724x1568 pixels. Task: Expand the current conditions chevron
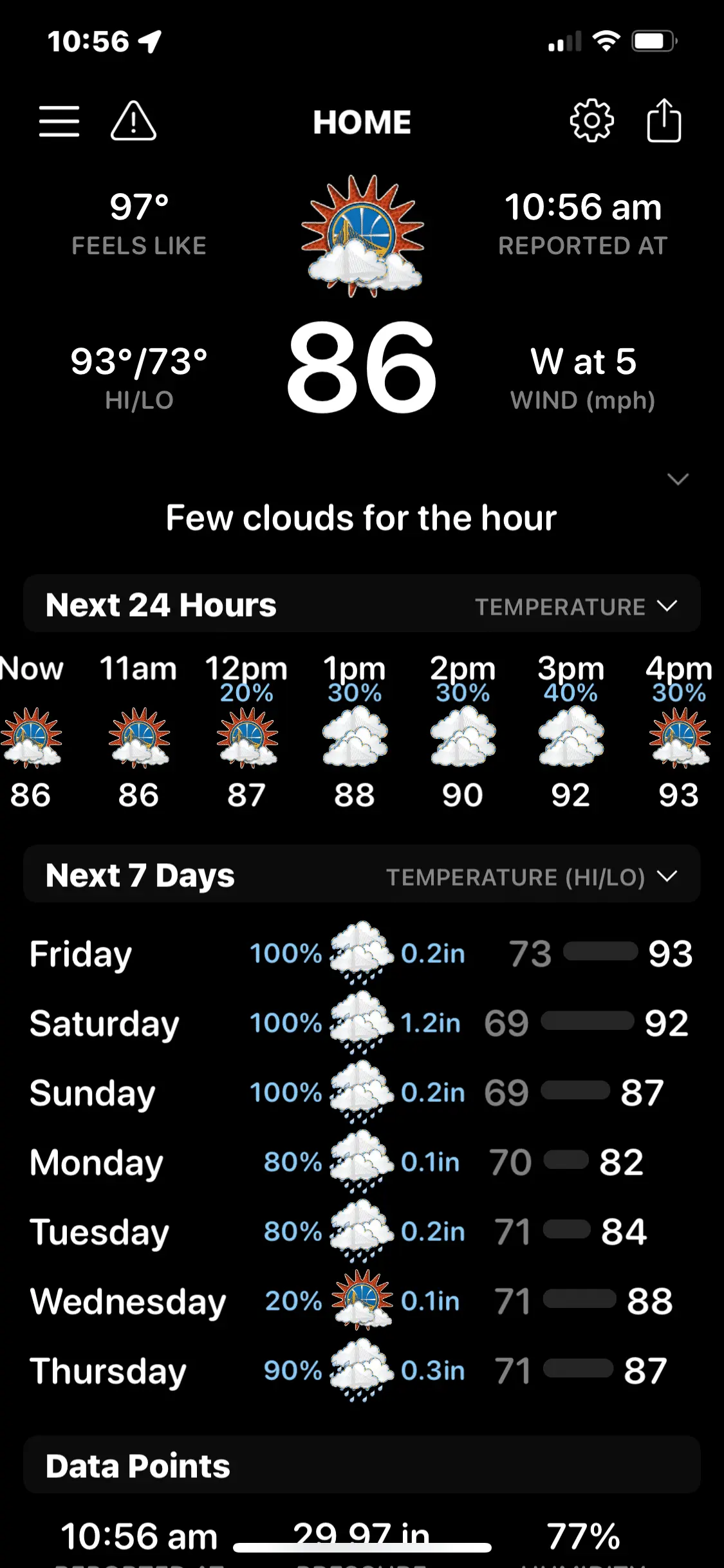pyautogui.click(x=678, y=479)
